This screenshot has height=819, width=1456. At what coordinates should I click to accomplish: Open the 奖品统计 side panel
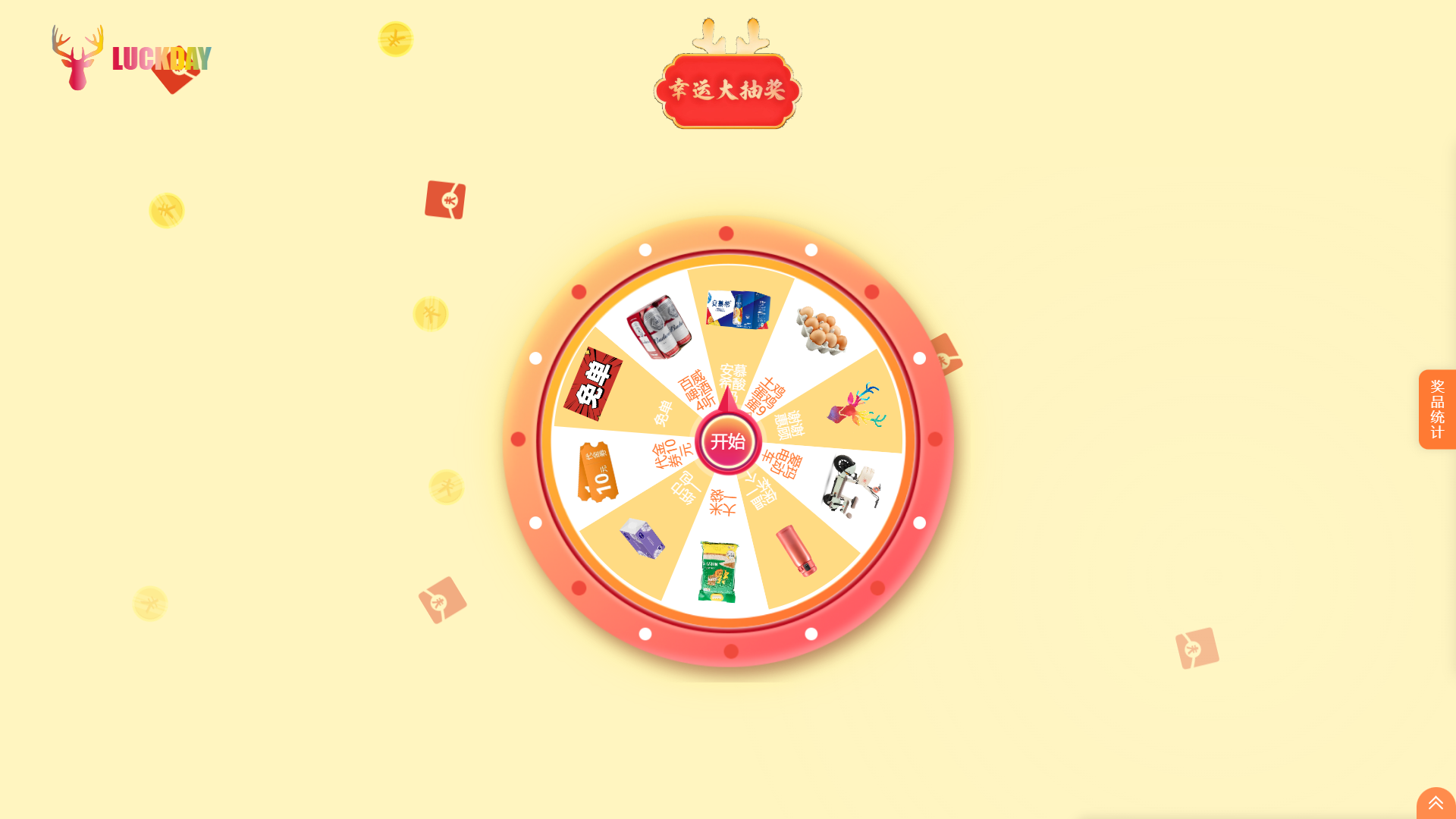[x=1437, y=409]
